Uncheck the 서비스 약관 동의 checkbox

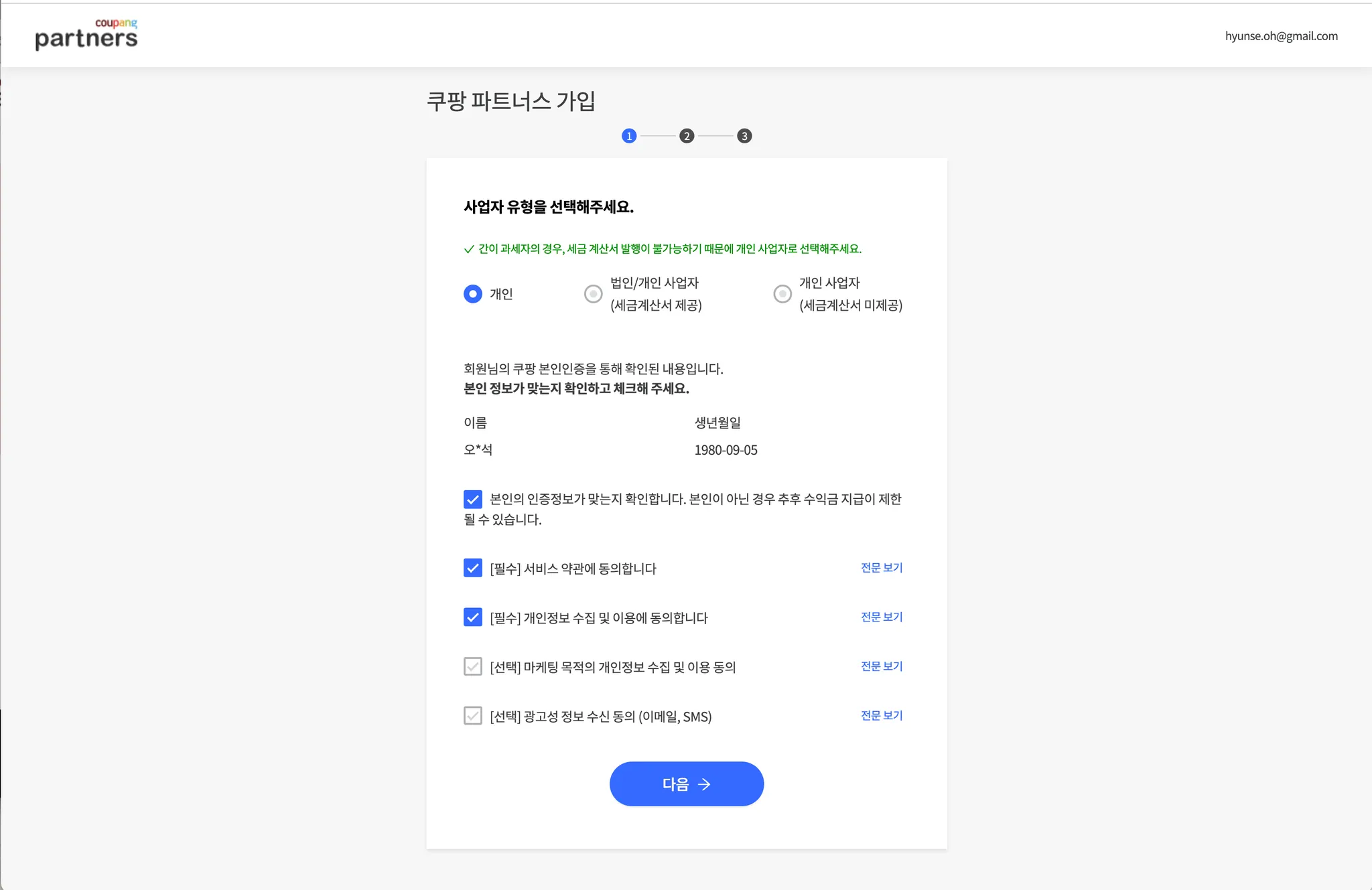(x=473, y=569)
